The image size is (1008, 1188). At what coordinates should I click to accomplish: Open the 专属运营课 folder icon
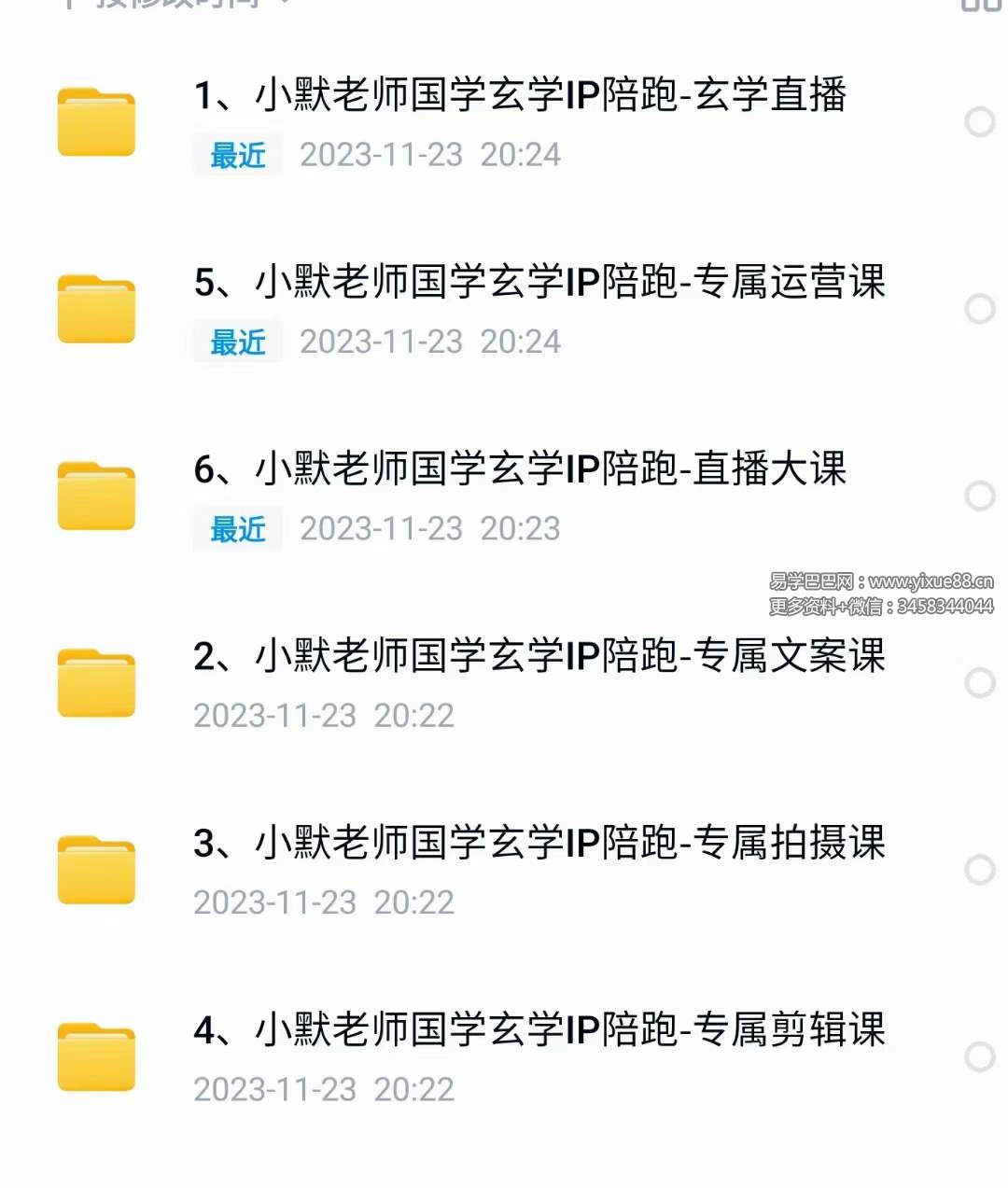96,308
